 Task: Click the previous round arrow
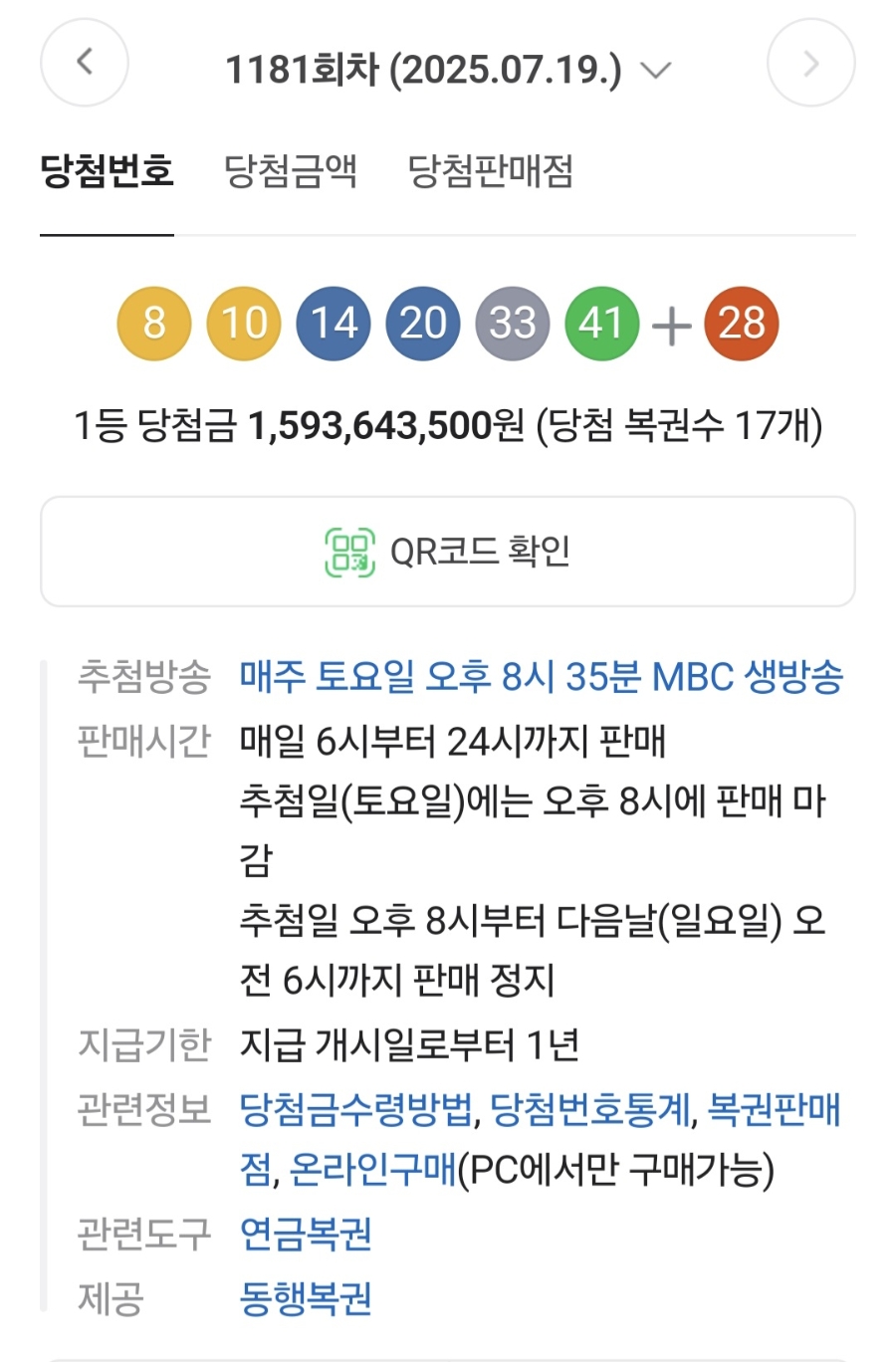coord(85,63)
